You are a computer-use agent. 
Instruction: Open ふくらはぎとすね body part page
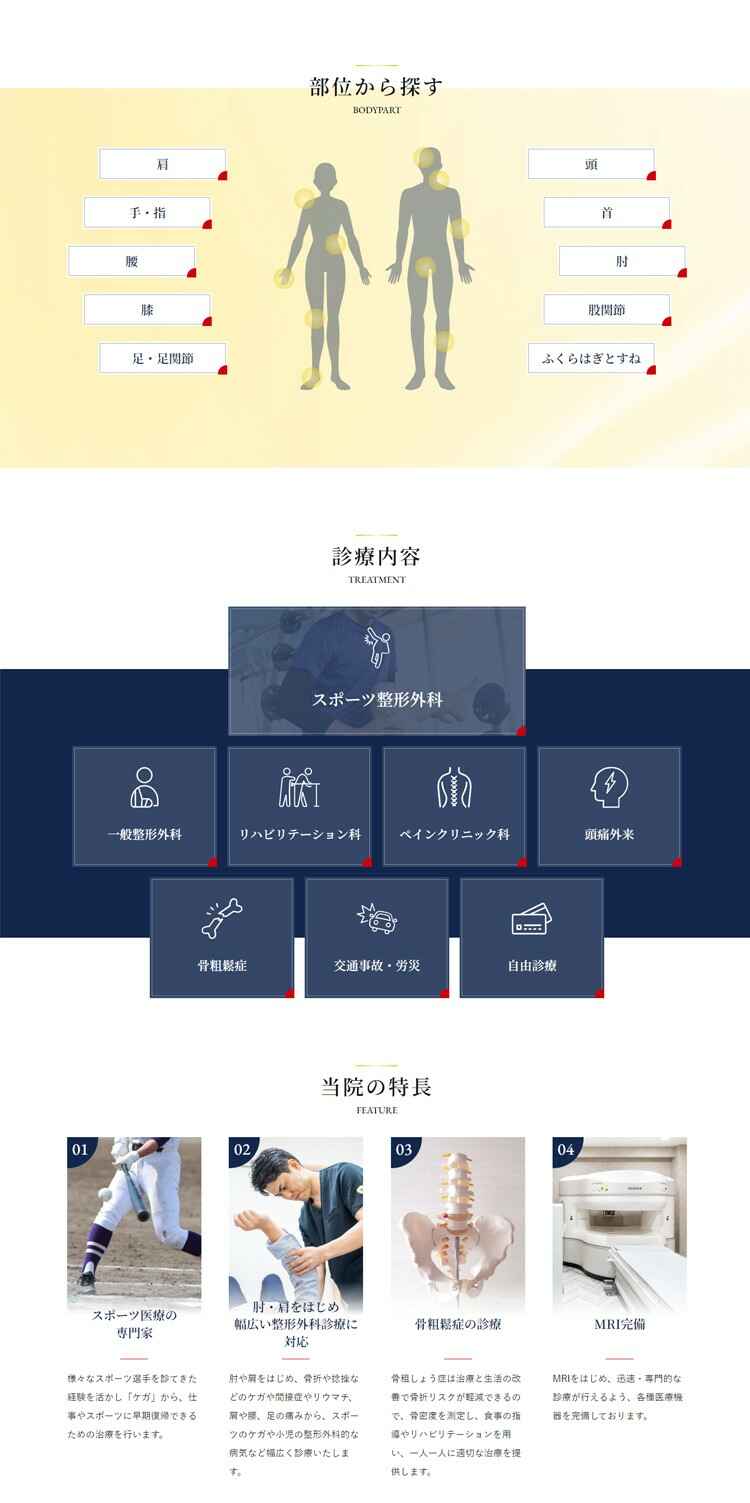tap(591, 358)
